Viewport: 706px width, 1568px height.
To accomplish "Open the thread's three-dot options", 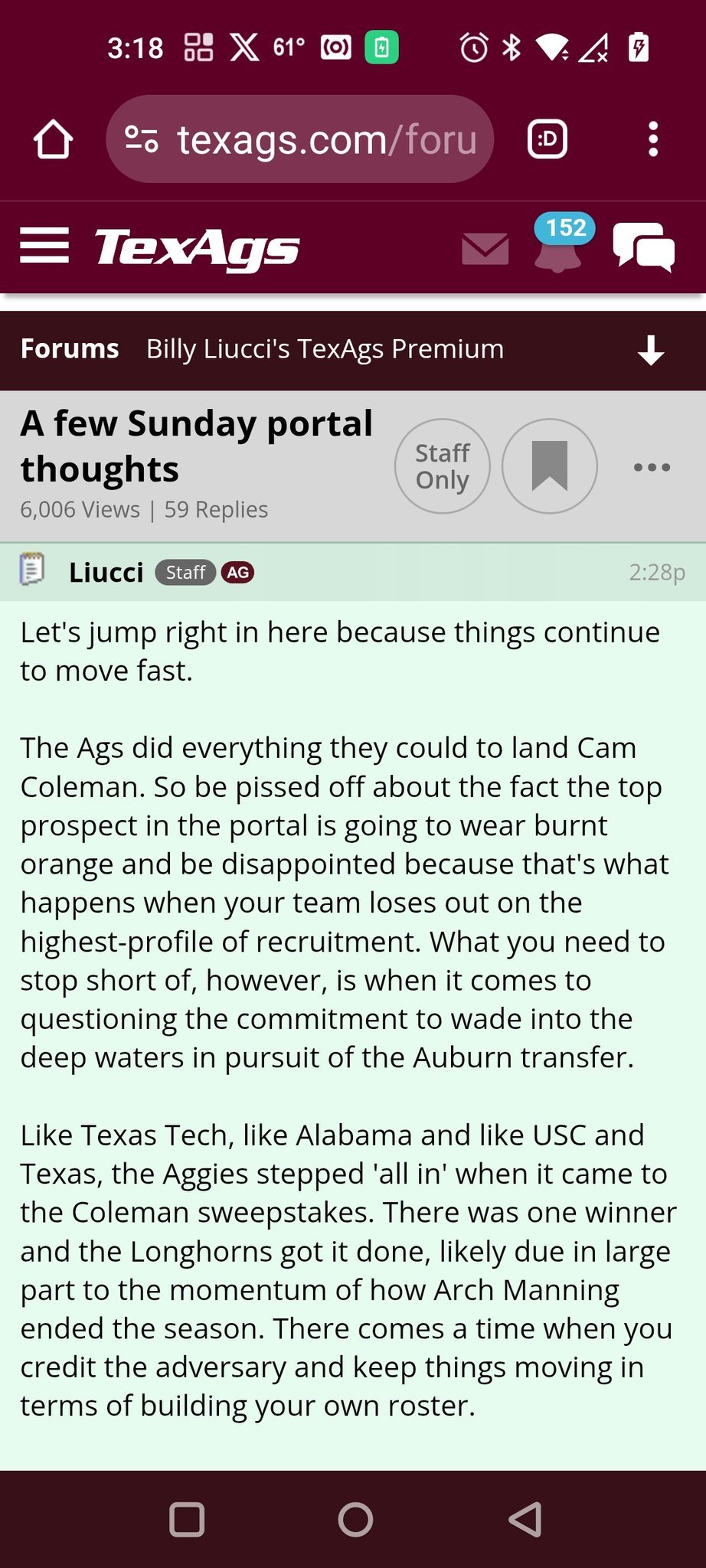I will [x=652, y=467].
